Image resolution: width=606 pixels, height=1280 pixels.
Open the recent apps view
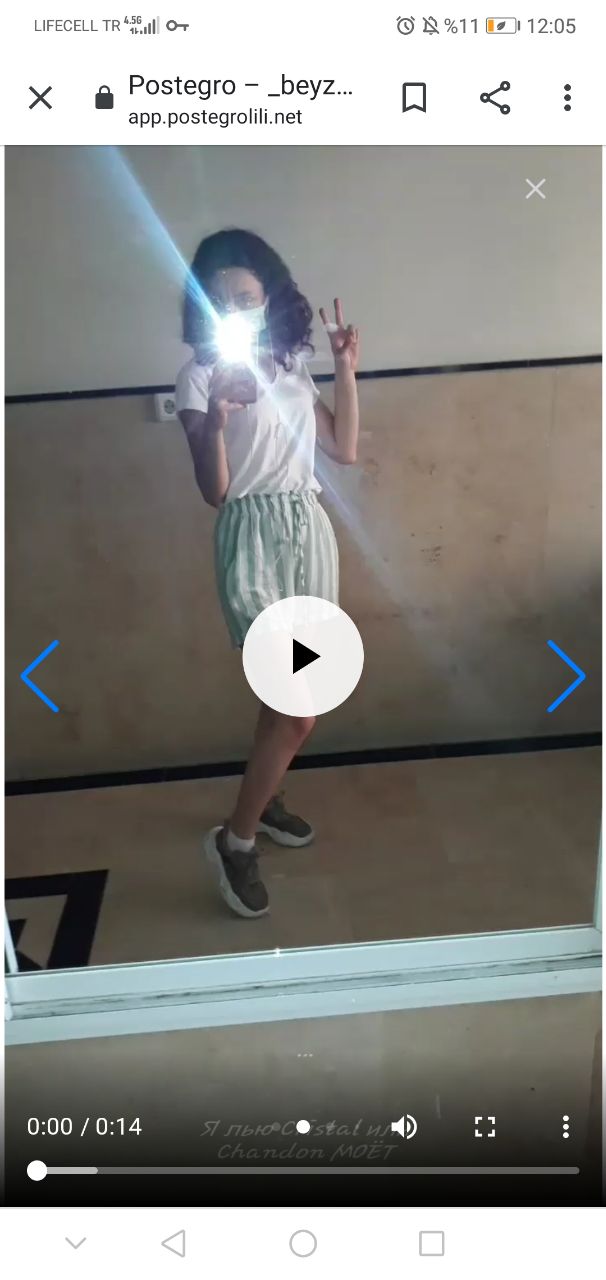[431, 1243]
